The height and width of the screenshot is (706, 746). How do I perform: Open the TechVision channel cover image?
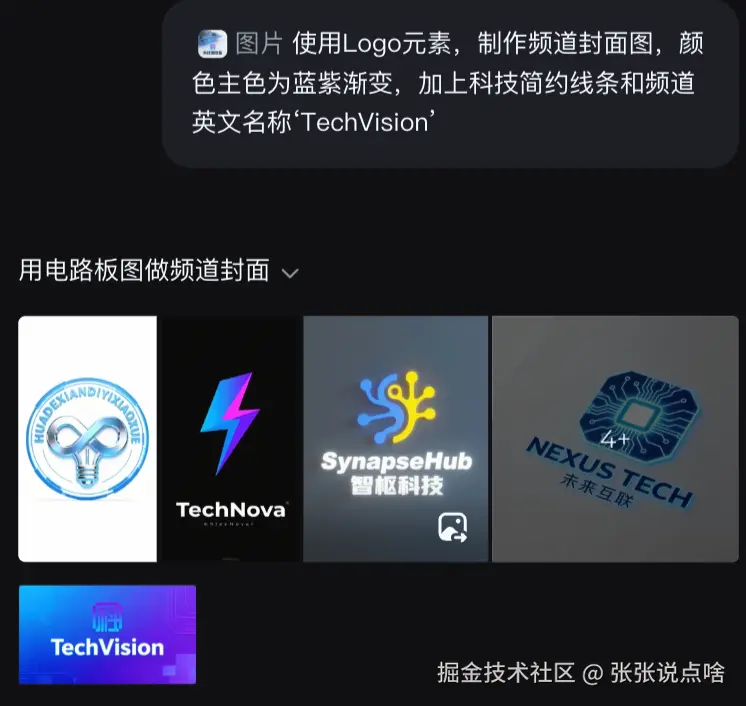click(107, 635)
